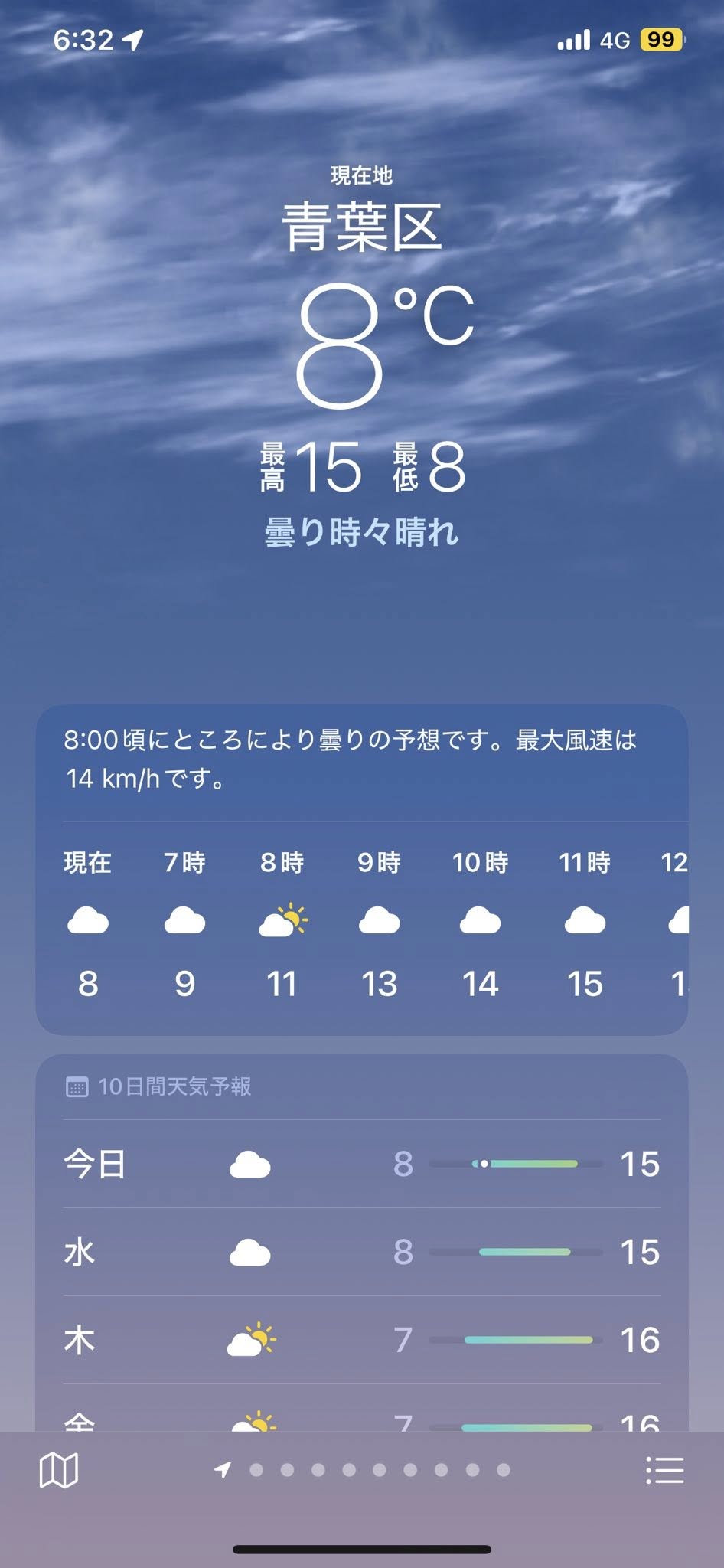The image size is (724, 1568).
Task: Tap the location page indicator dots
Action: (x=364, y=1470)
